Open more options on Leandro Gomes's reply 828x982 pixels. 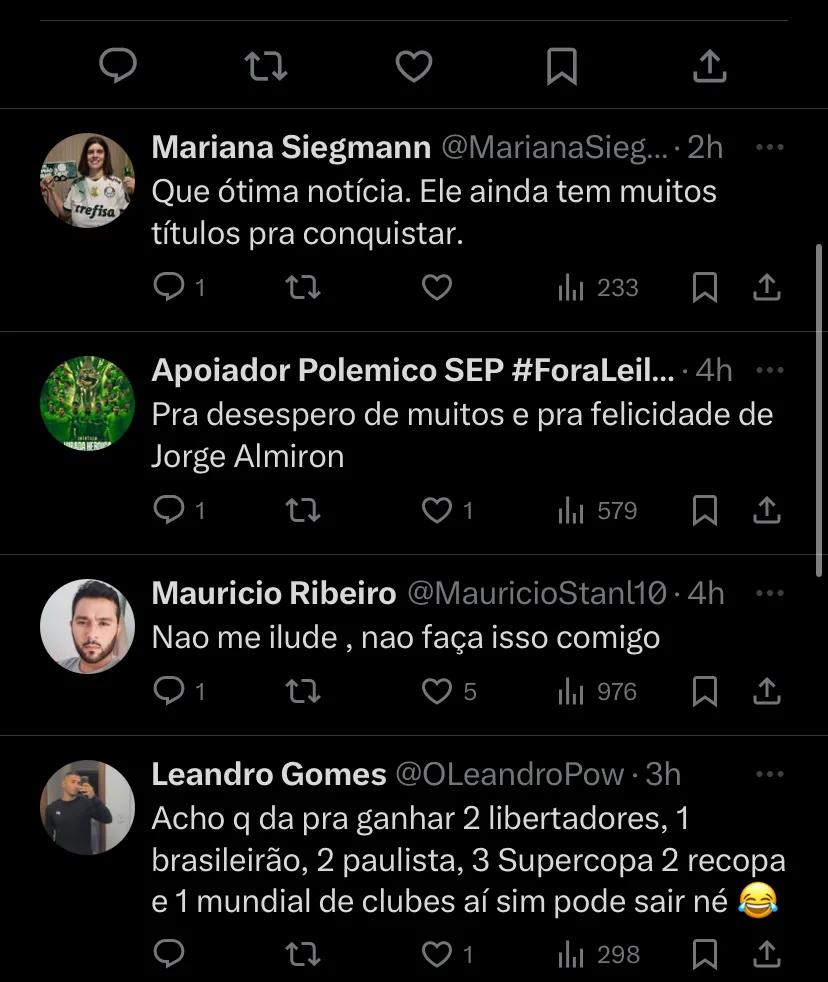point(769,774)
